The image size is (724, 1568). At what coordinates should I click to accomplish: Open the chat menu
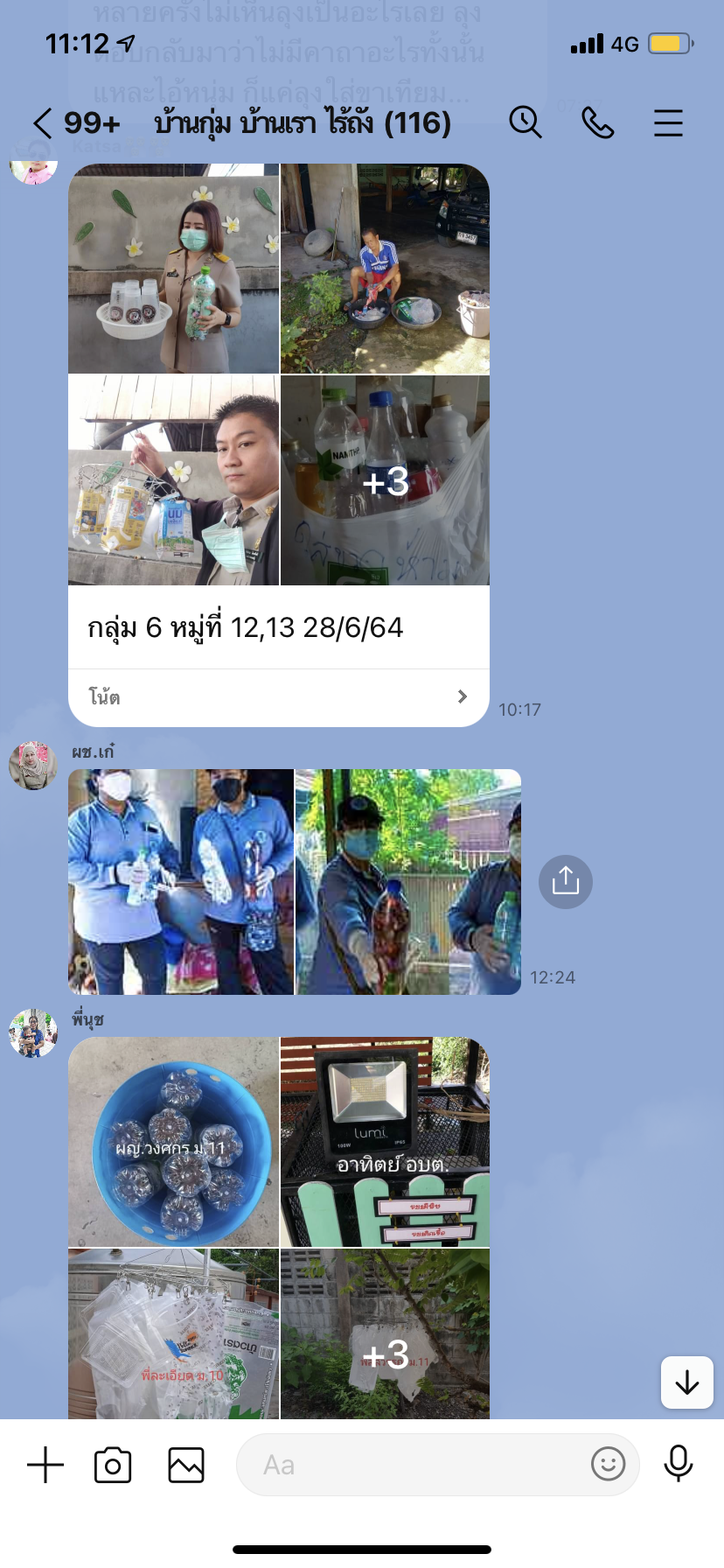(x=668, y=123)
